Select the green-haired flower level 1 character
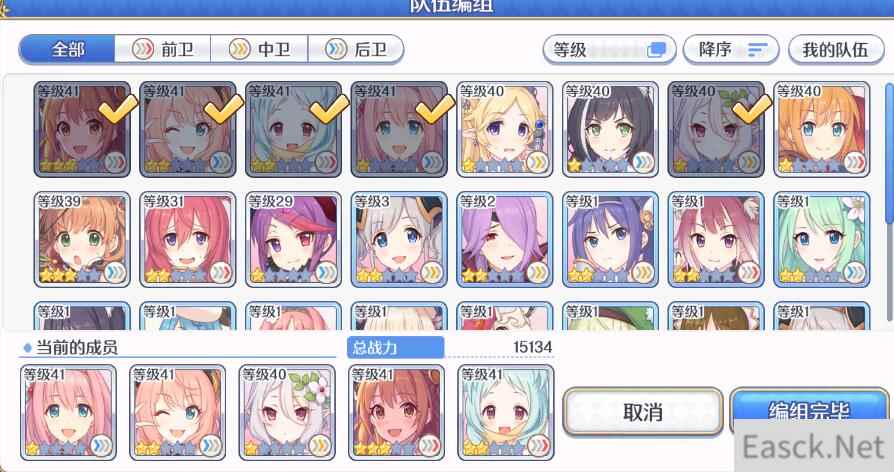 (822, 239)
